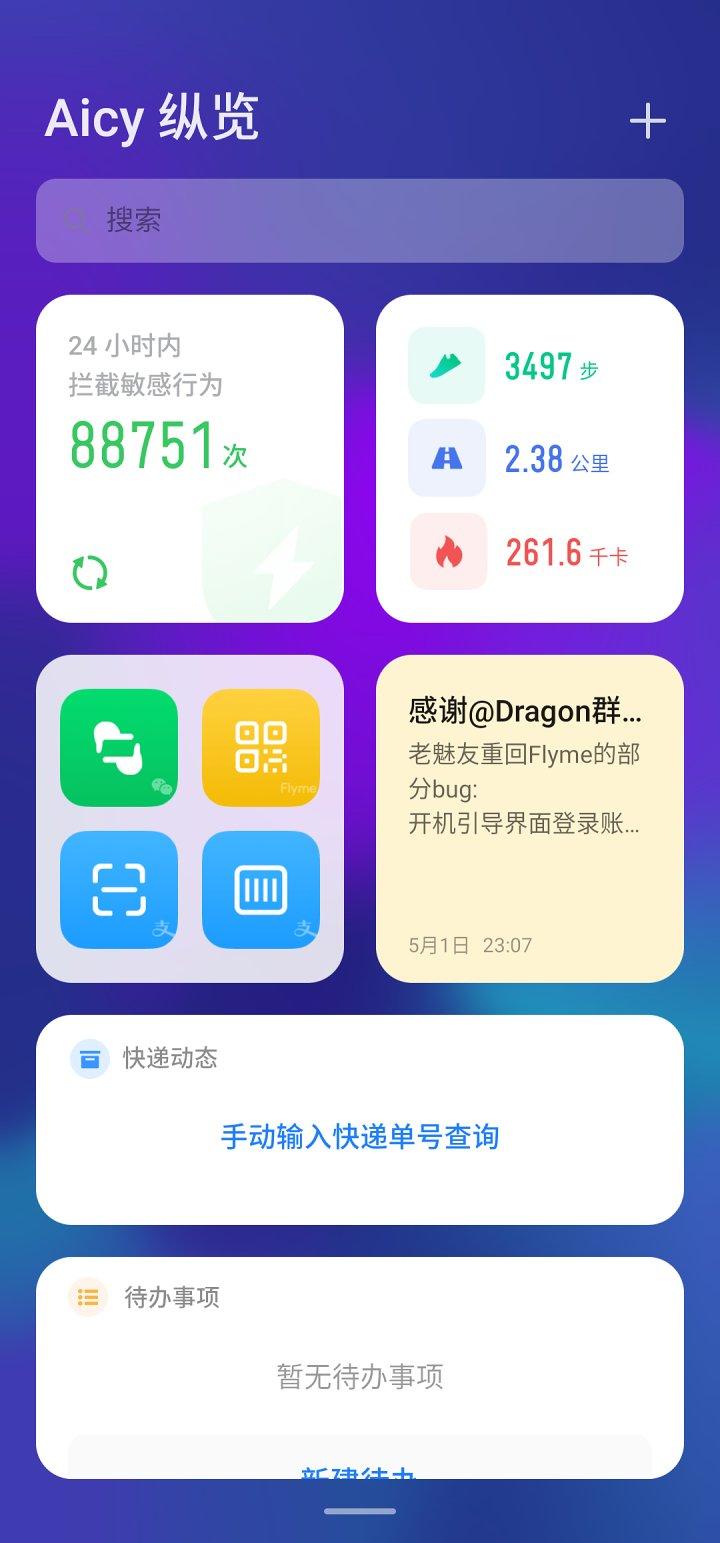Tap the 待办事项 to-do list icon

tap(87, 1297)
